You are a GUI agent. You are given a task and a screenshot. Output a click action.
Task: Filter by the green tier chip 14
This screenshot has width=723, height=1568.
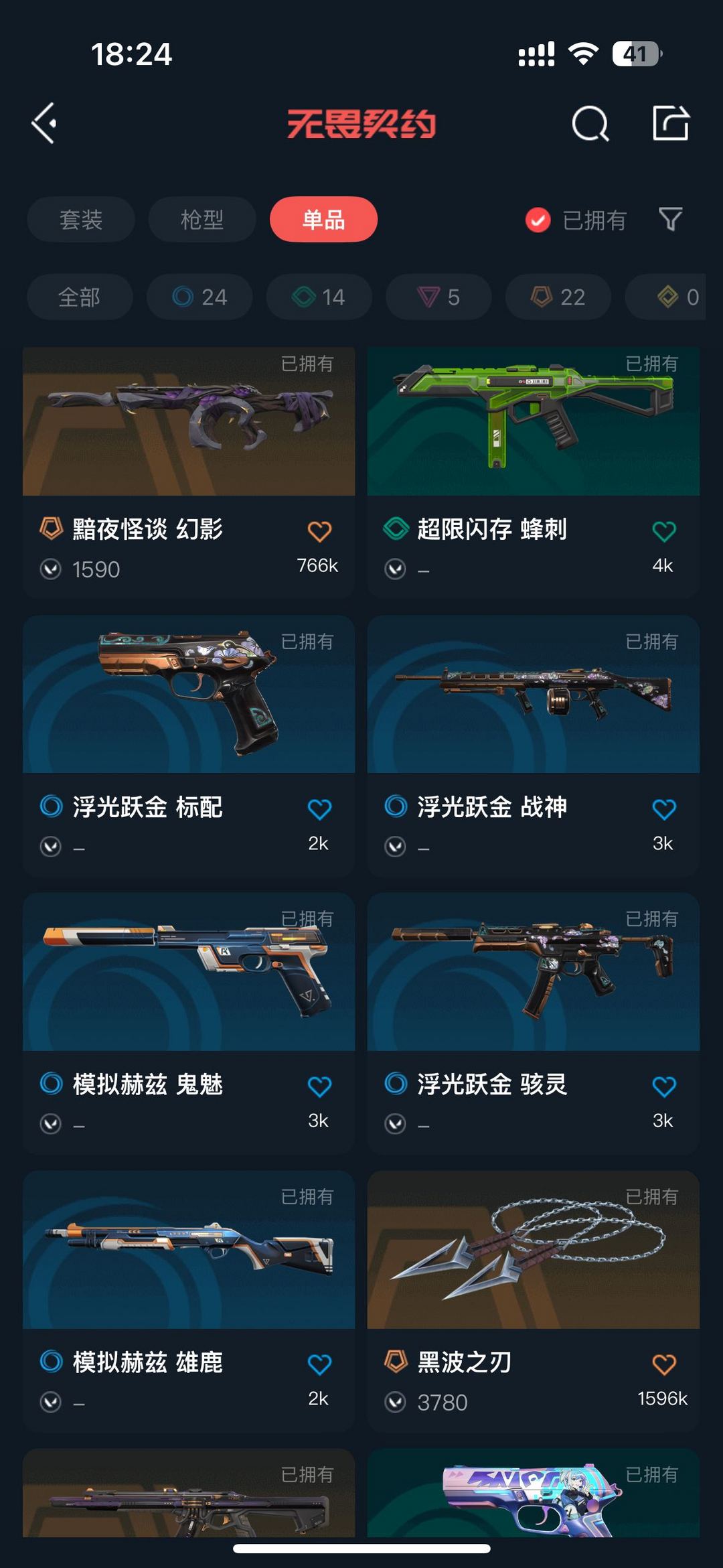pyautogui.click(x=319, y=297)
